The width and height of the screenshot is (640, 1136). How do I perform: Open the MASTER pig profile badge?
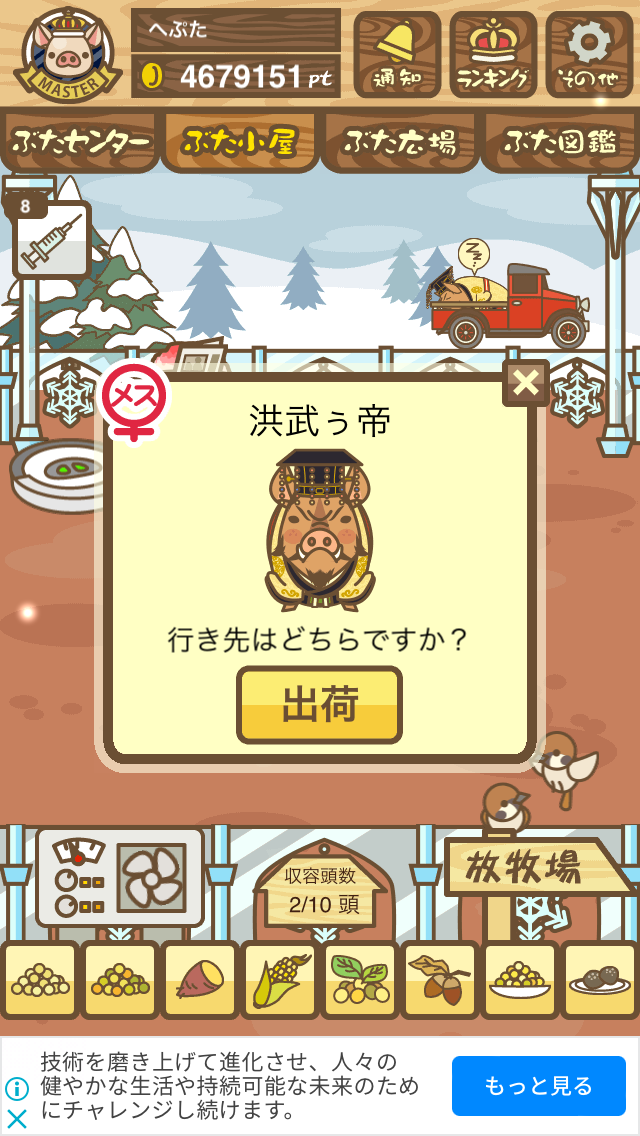coord(68,55)
